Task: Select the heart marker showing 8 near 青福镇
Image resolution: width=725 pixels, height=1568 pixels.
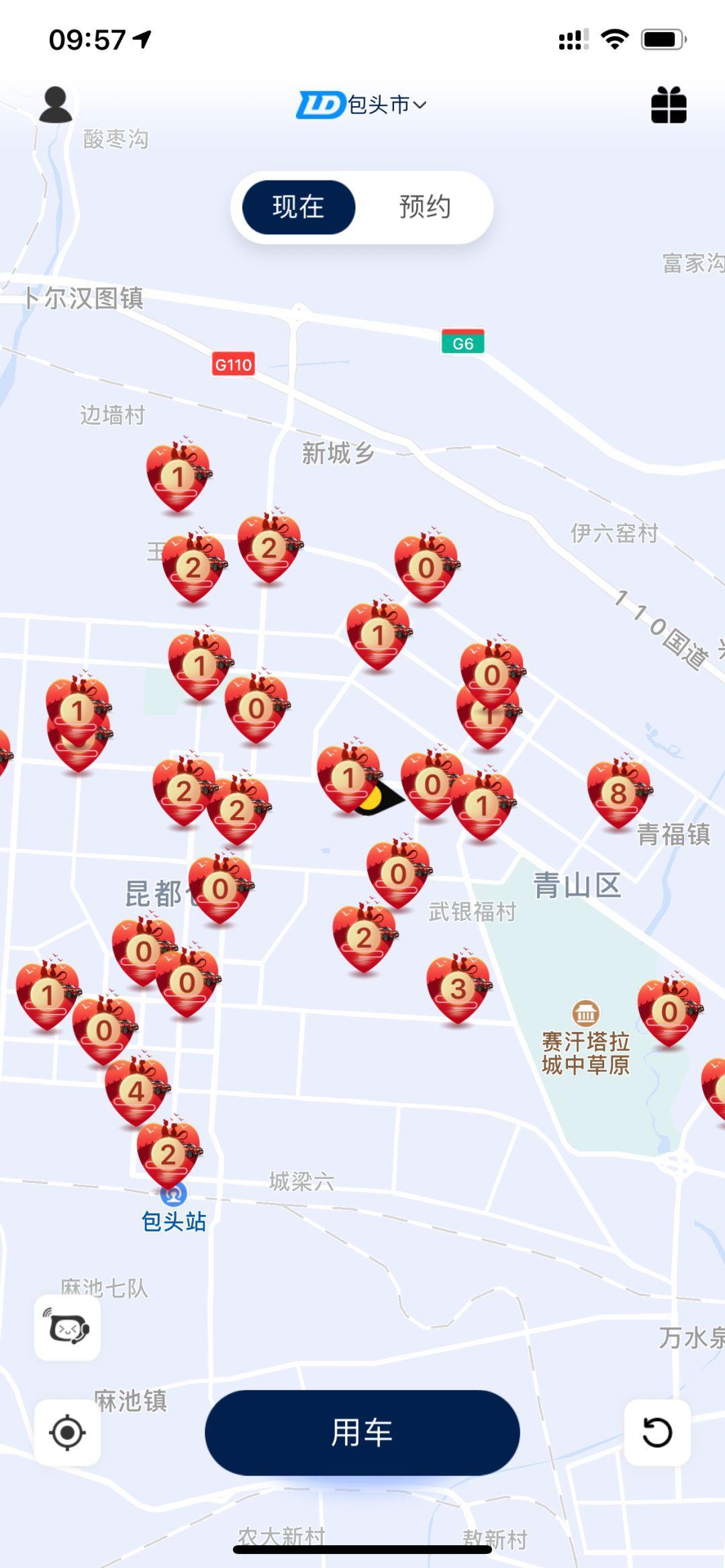Action: [618, 794]
